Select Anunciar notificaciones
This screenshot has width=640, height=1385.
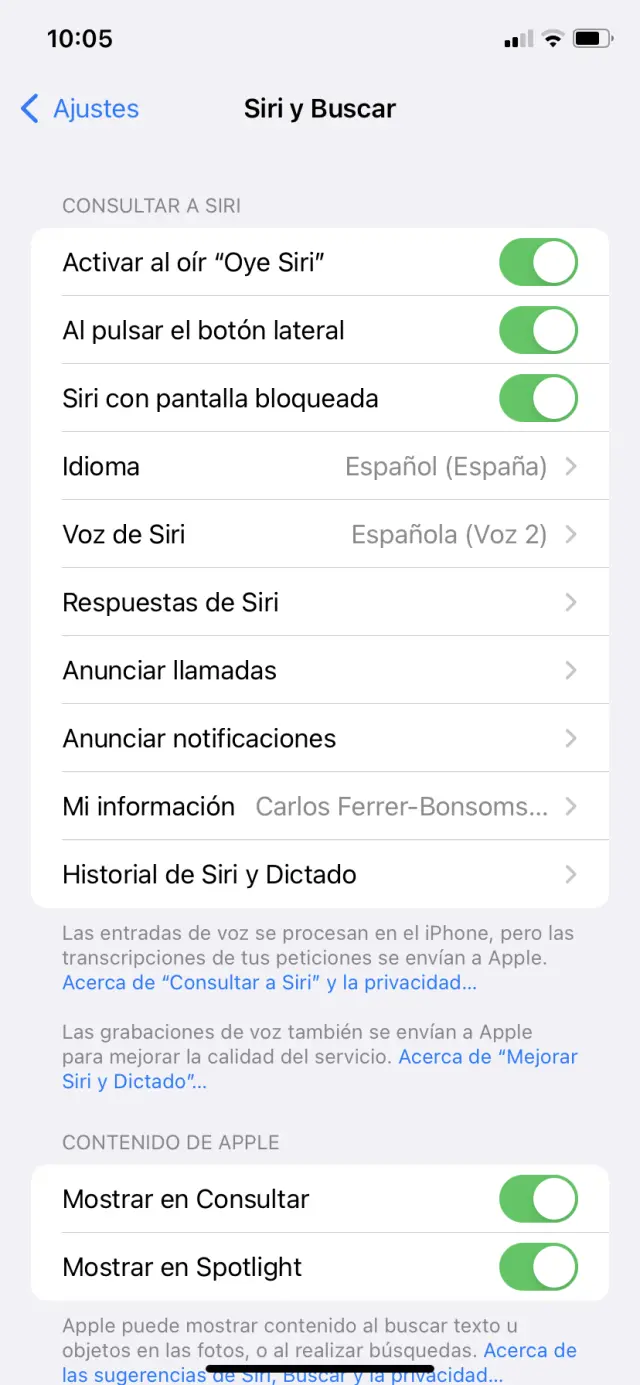320,739
